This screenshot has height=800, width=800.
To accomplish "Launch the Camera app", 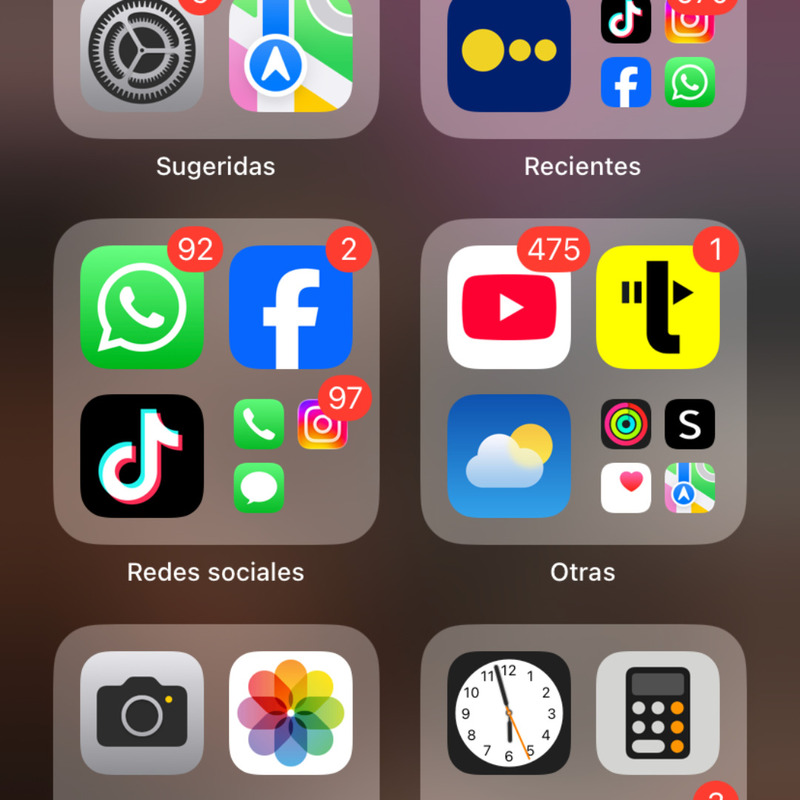I will pyautogui.click(x=141, y=713).
